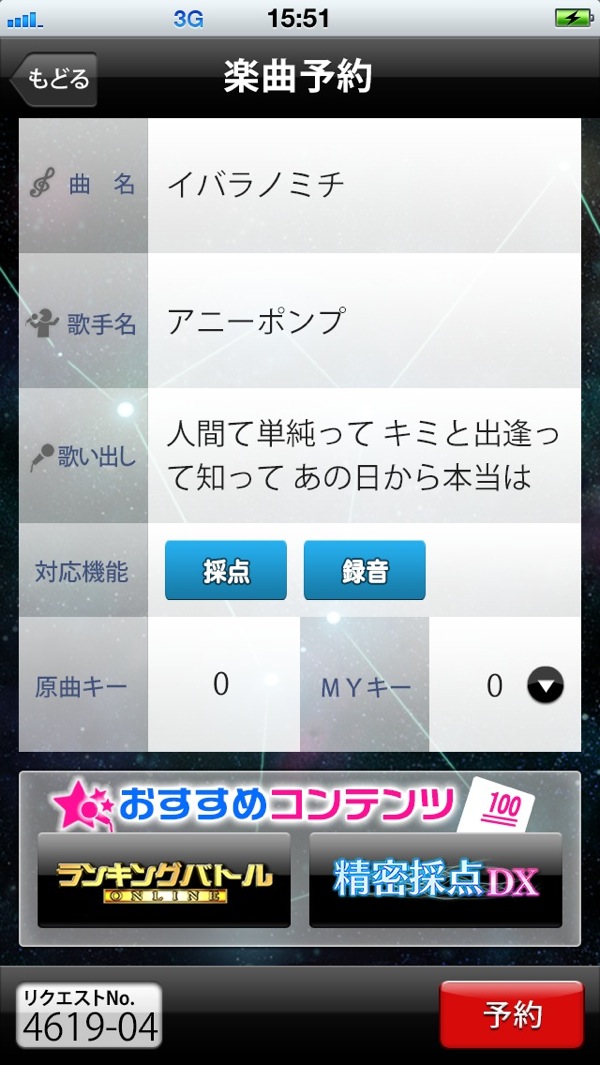Open ランキングバトル ONLINE content
Image resolution: width=600 pixels, height=1065 pixels.
pyautogui.click(x=164, y=880)
